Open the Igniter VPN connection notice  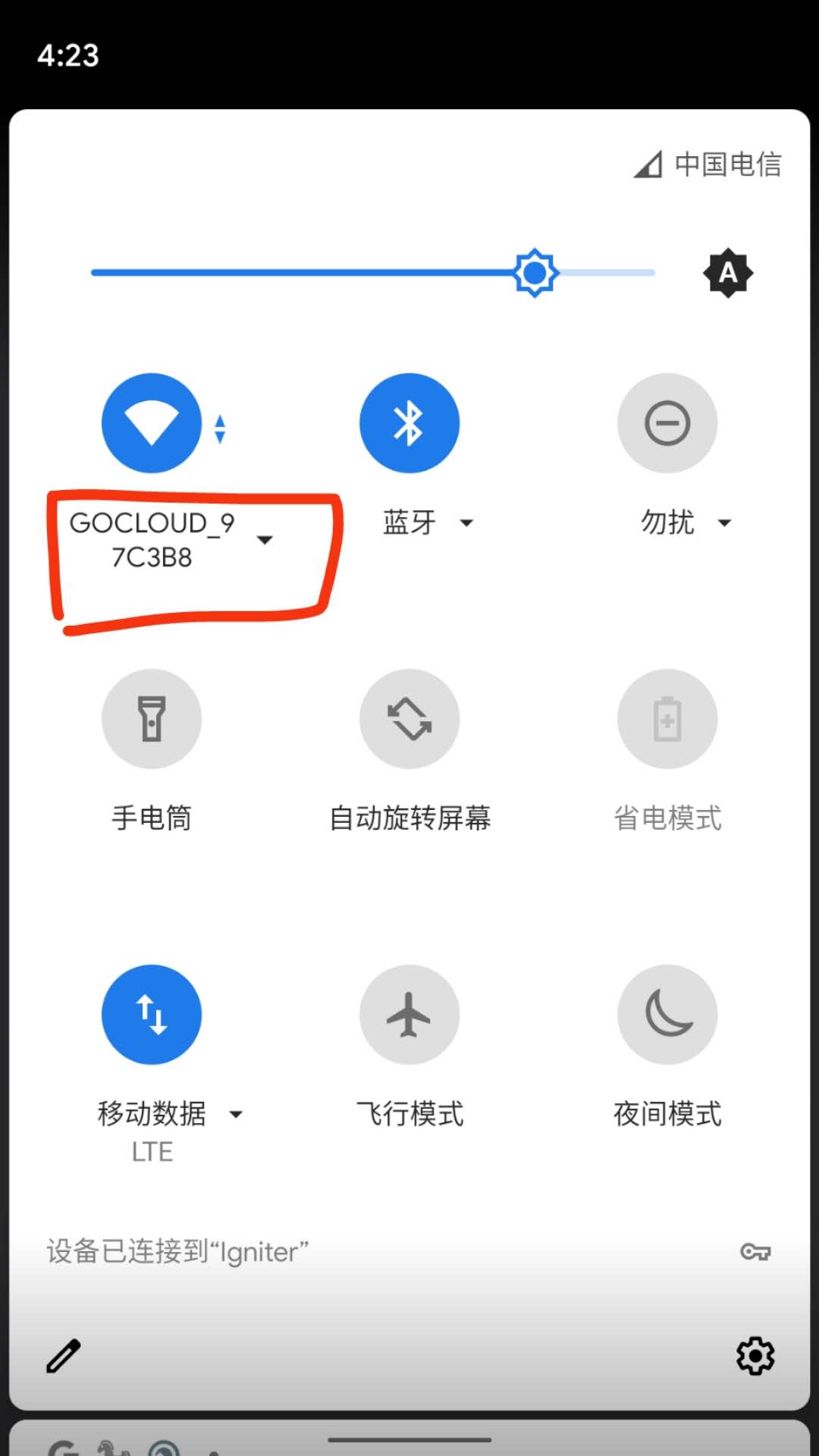178,1252
